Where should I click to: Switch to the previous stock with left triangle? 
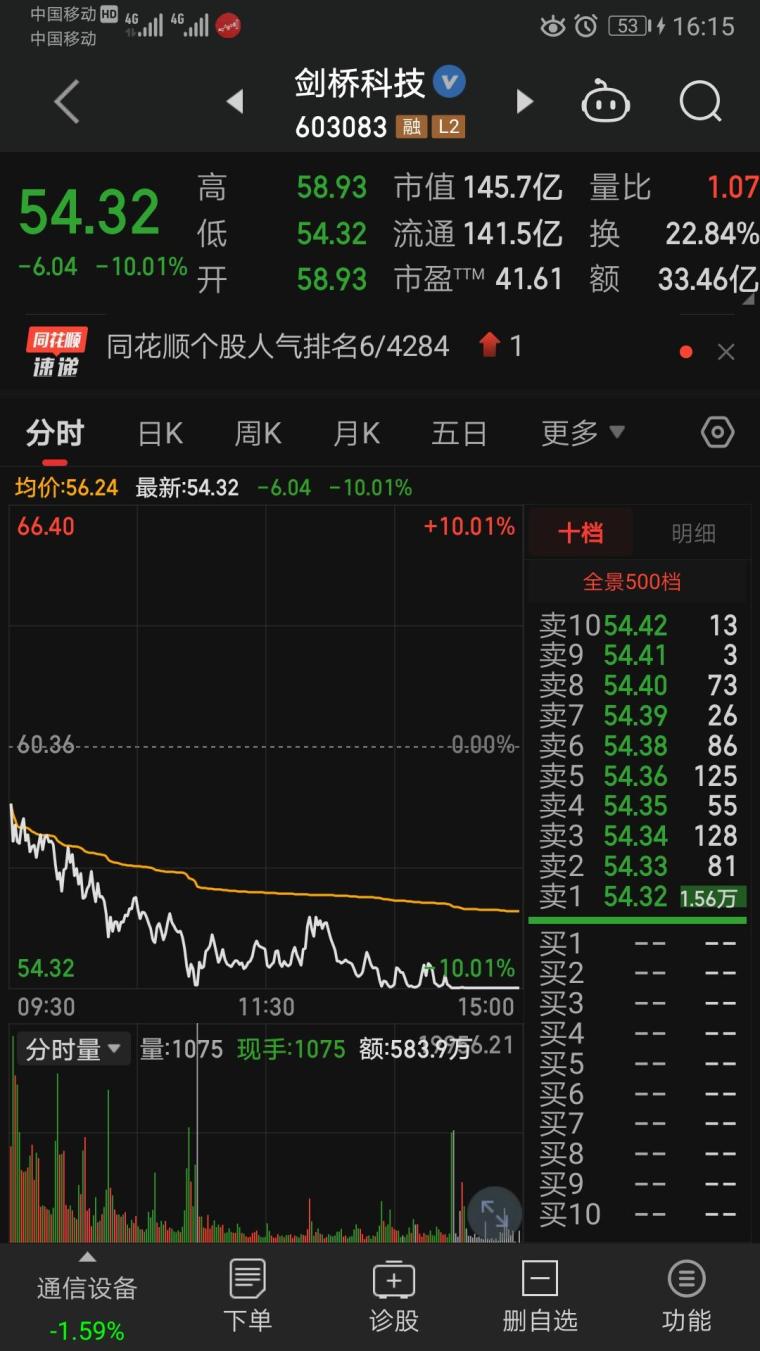(x=236, y=101)
